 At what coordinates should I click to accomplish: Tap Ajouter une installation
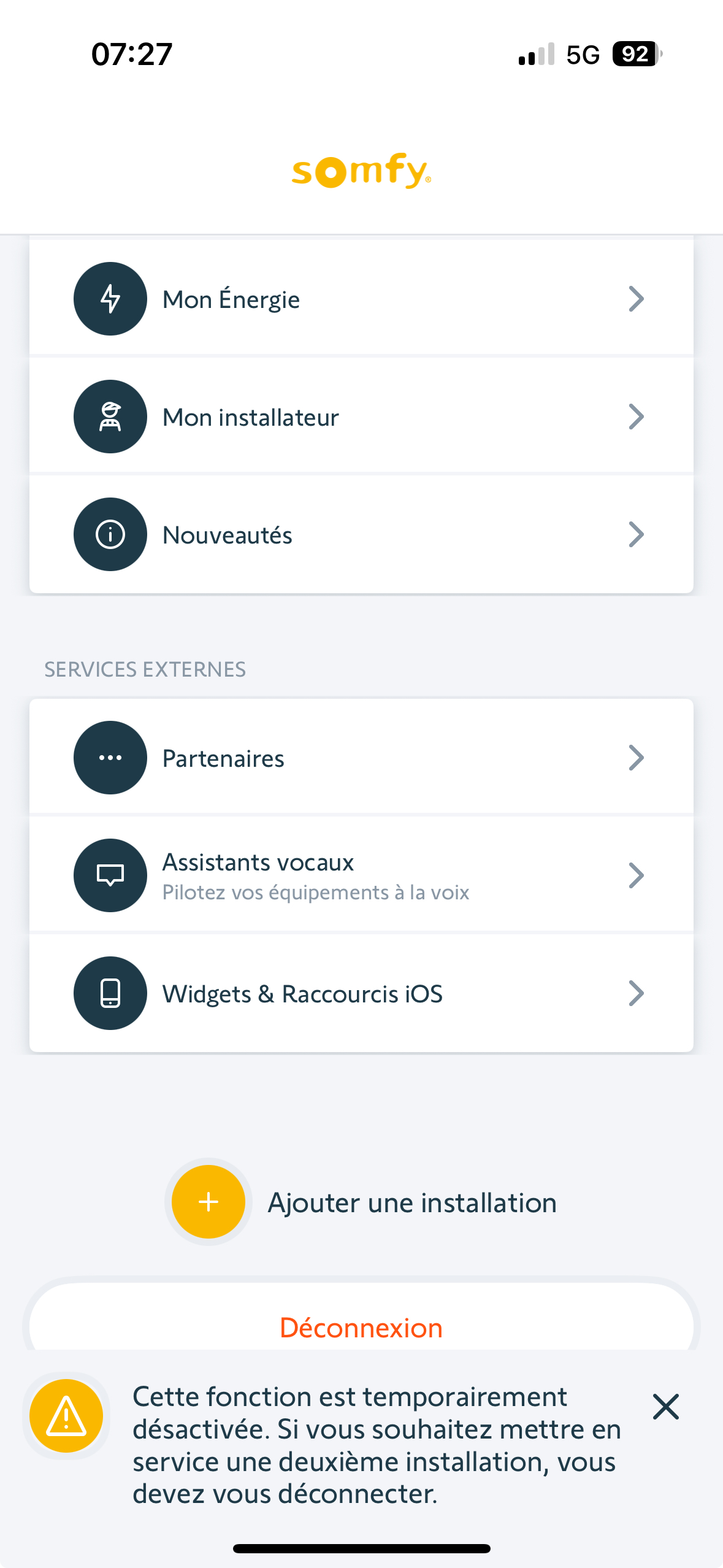[208, 1202]
